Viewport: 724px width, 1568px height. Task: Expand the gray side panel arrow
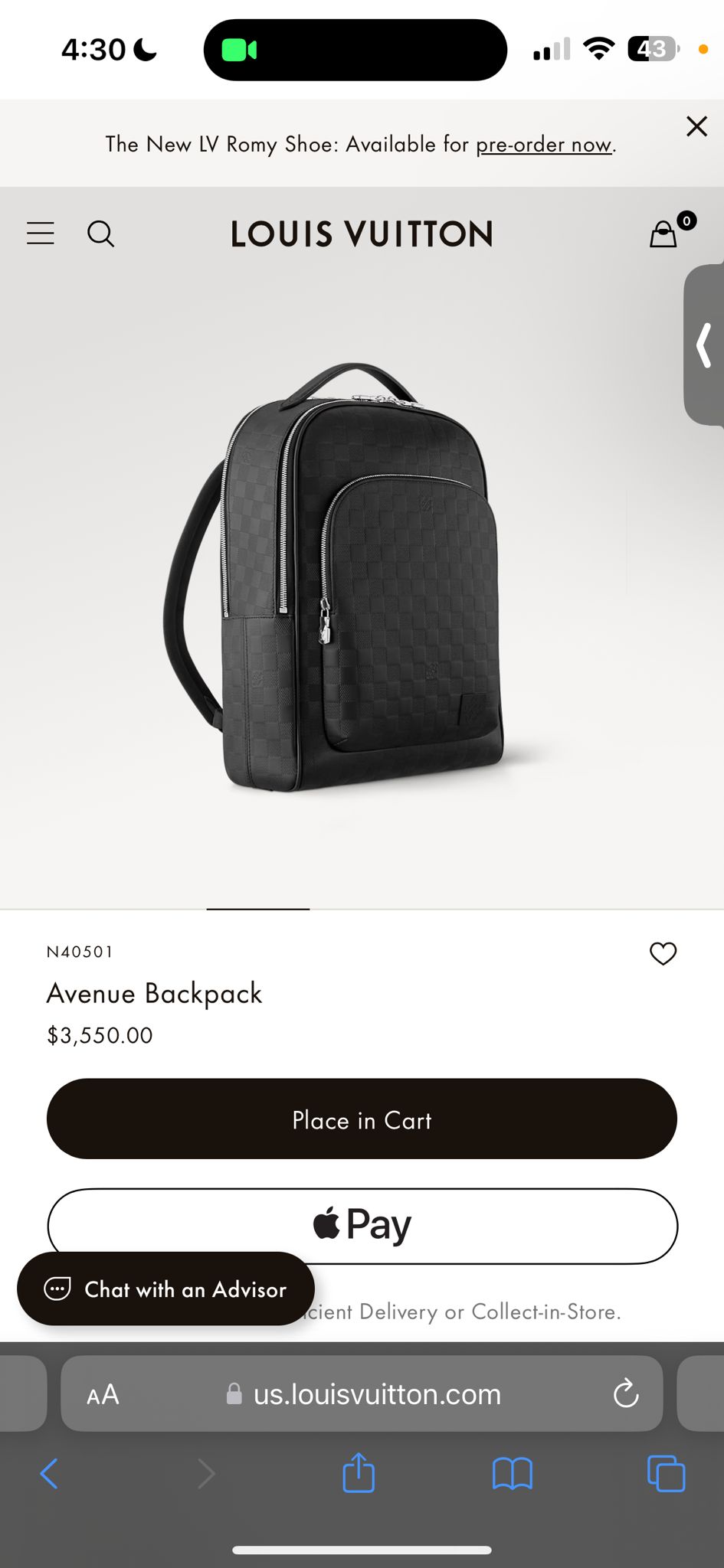(704, 345)
